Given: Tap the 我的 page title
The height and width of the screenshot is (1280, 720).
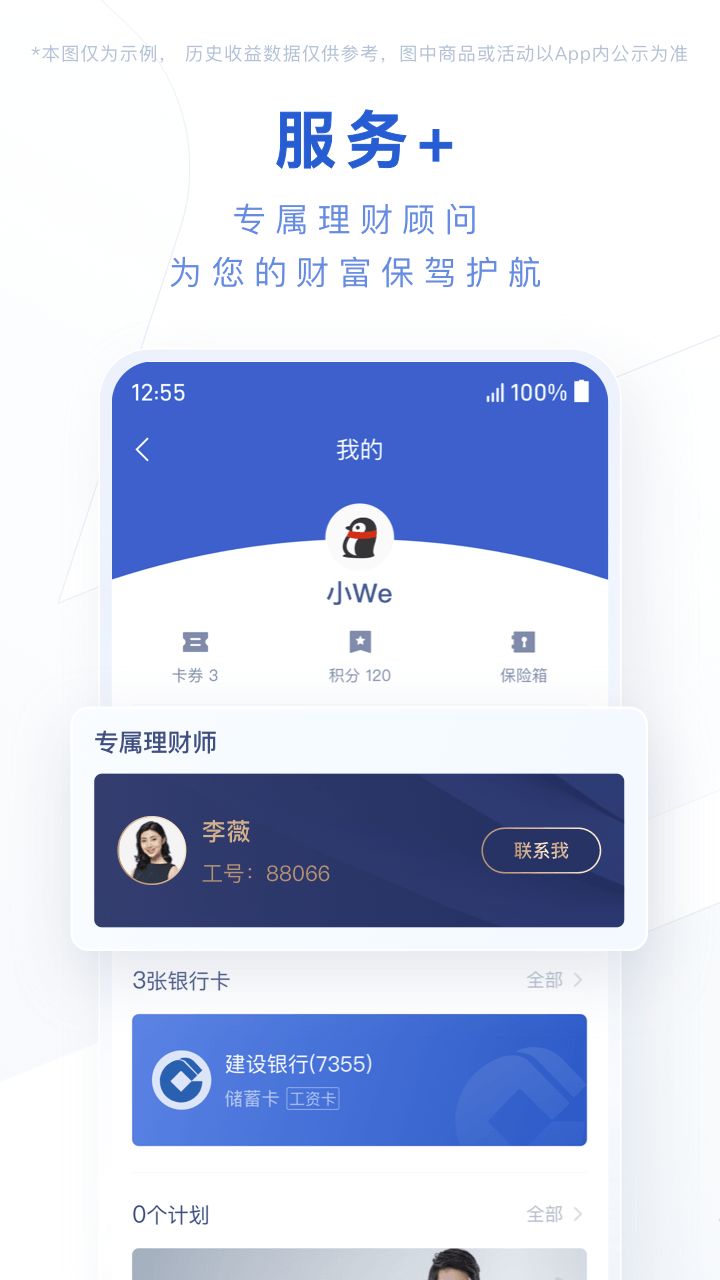Looking at the screenshot, I should click(x=359, y=450).
